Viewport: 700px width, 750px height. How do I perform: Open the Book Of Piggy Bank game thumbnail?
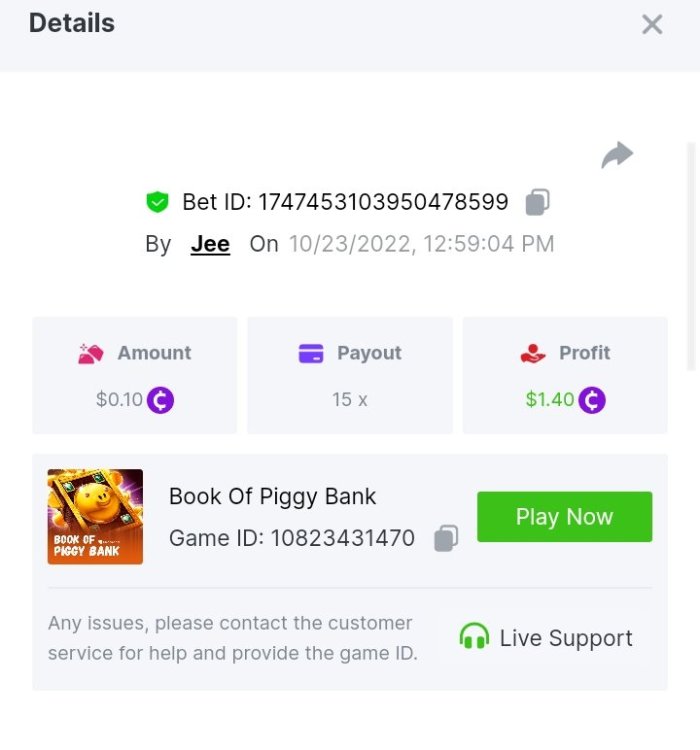[x=95, y=517]
